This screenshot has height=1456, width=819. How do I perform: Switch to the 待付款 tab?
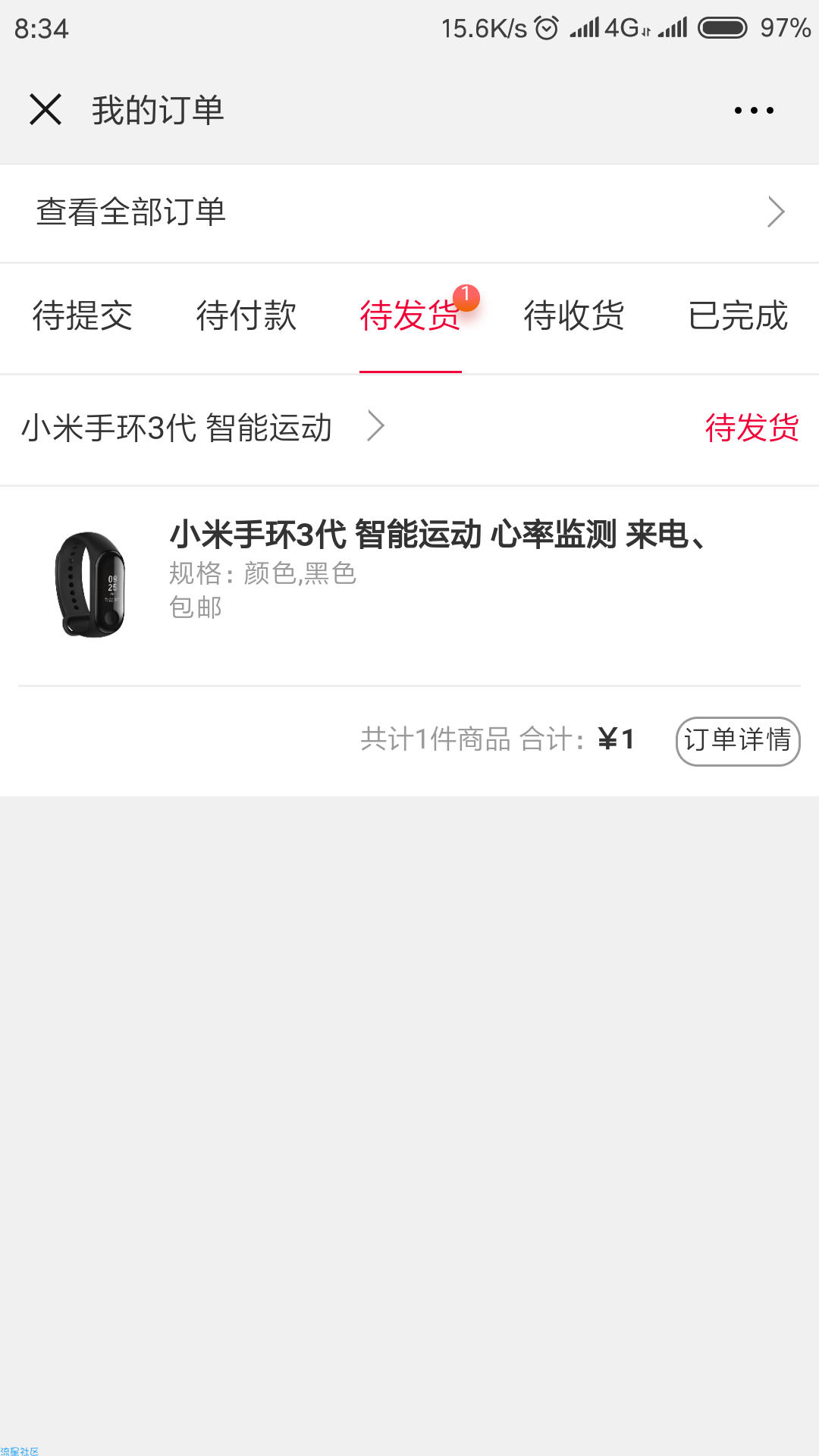click(246, 315)
